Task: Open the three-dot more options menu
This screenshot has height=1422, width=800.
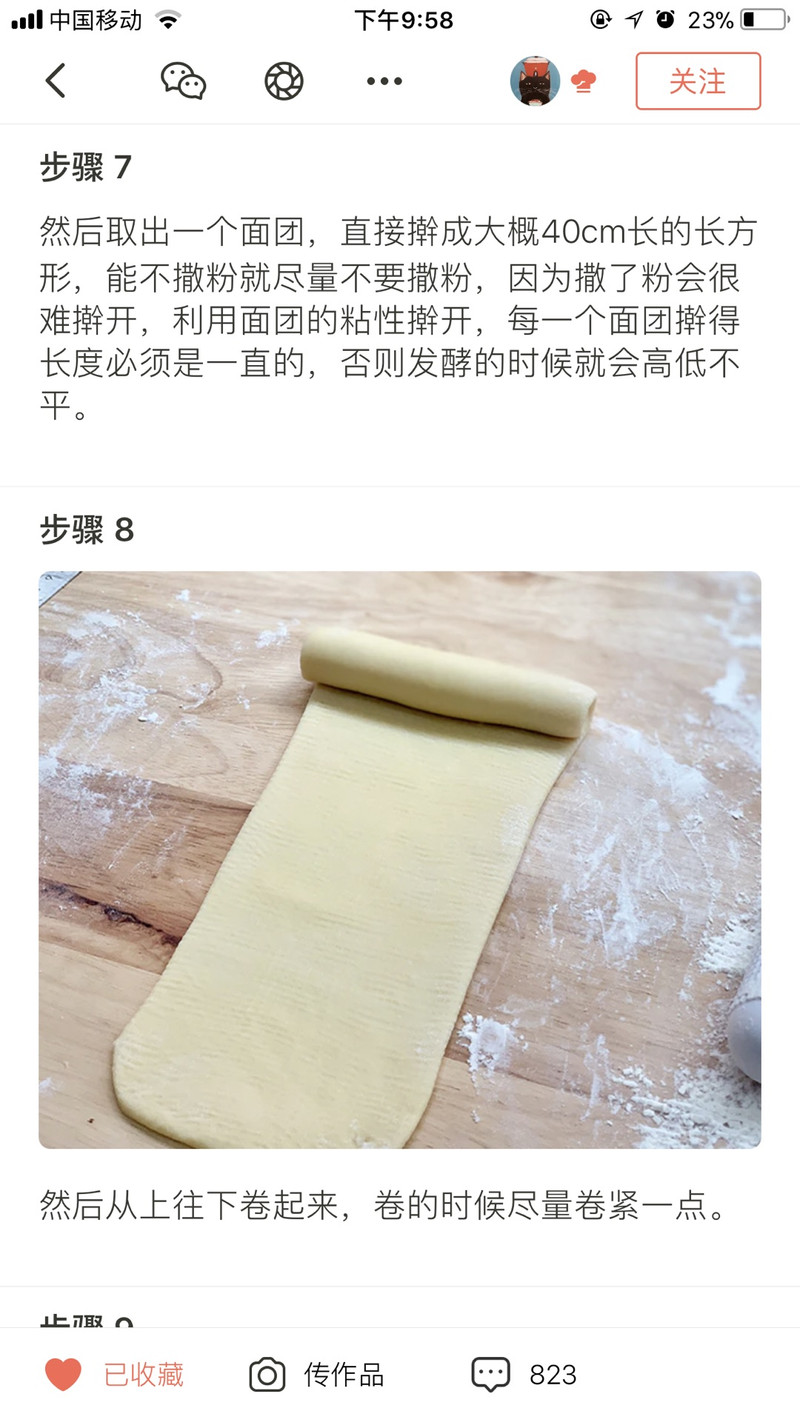Action: point(384,81)
